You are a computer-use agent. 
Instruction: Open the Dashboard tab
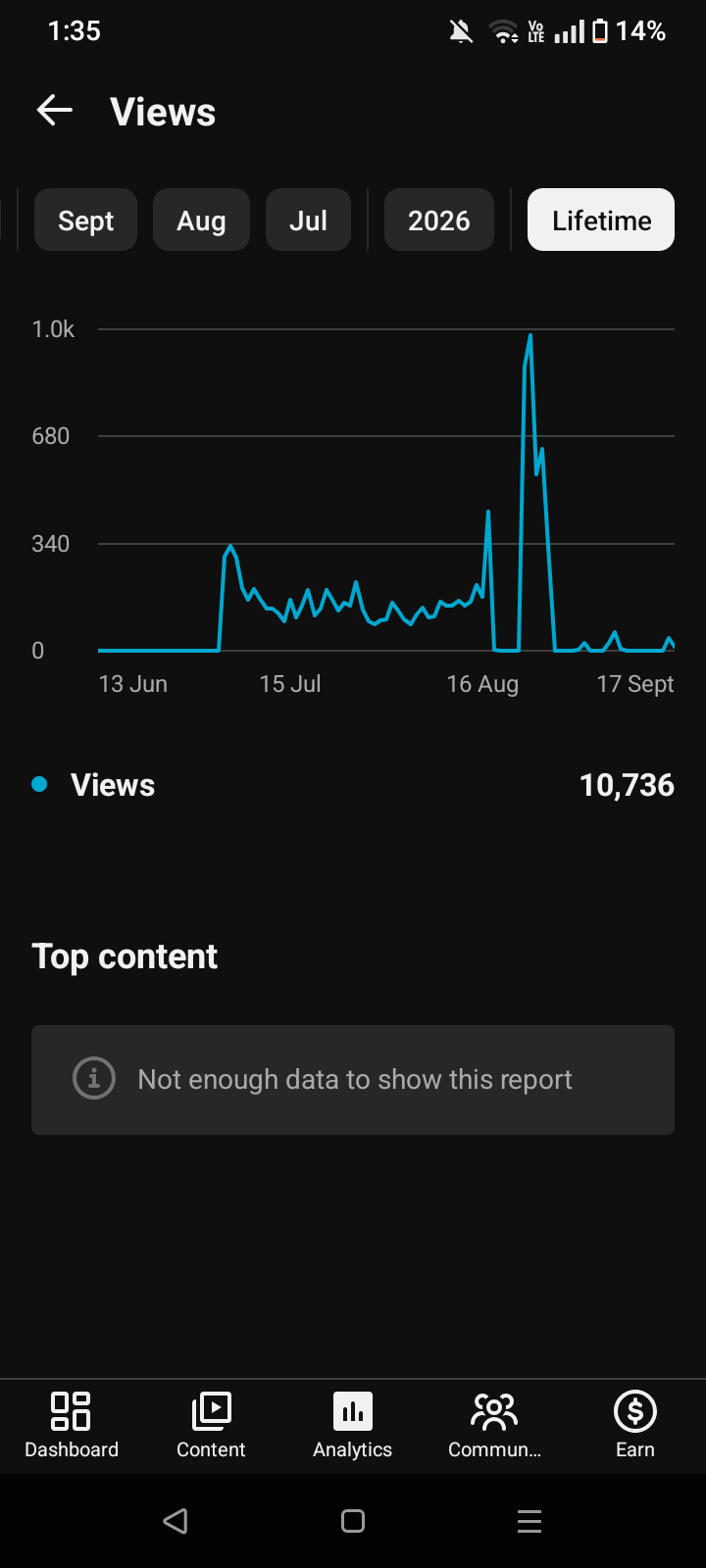pos(72,1426)
